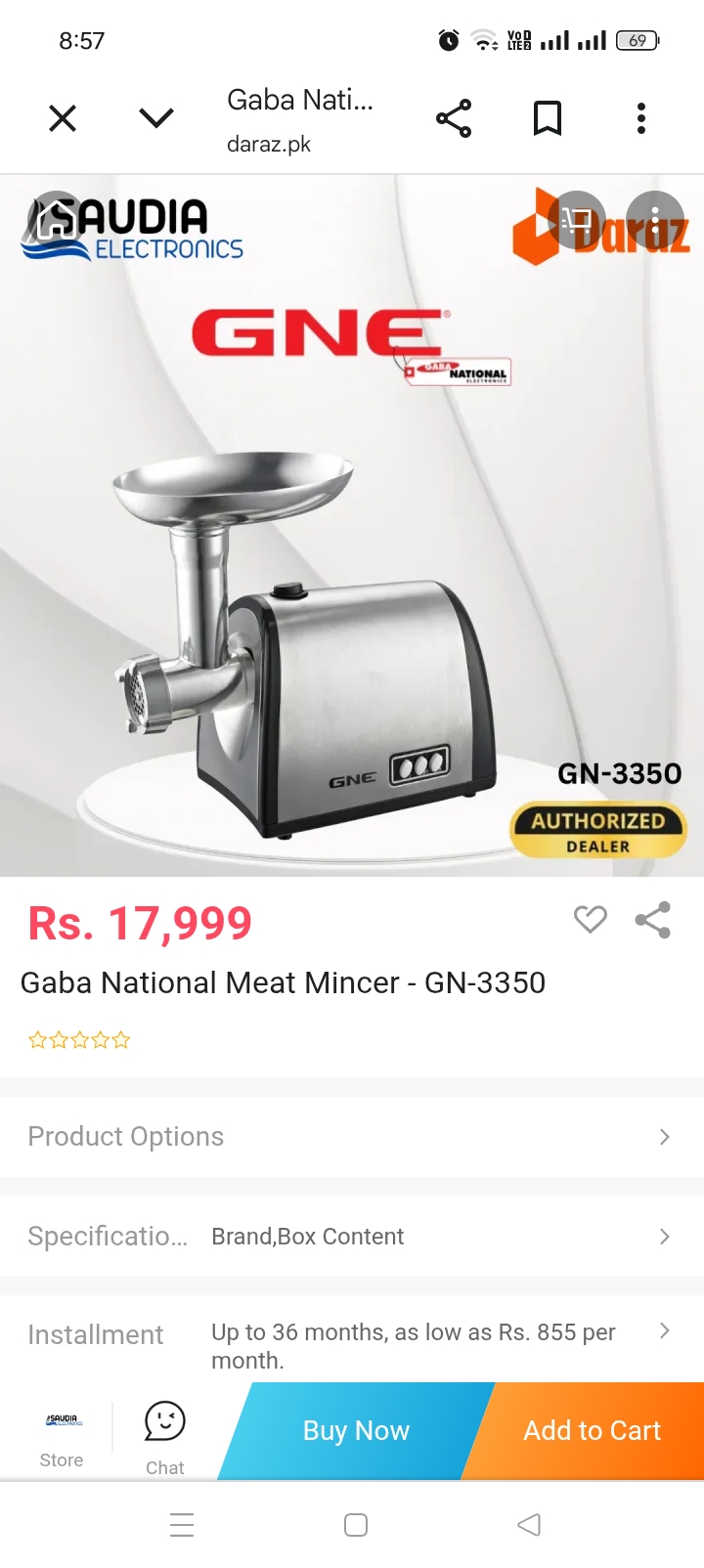Open the browser overflow menu

[x=641, y=119]
